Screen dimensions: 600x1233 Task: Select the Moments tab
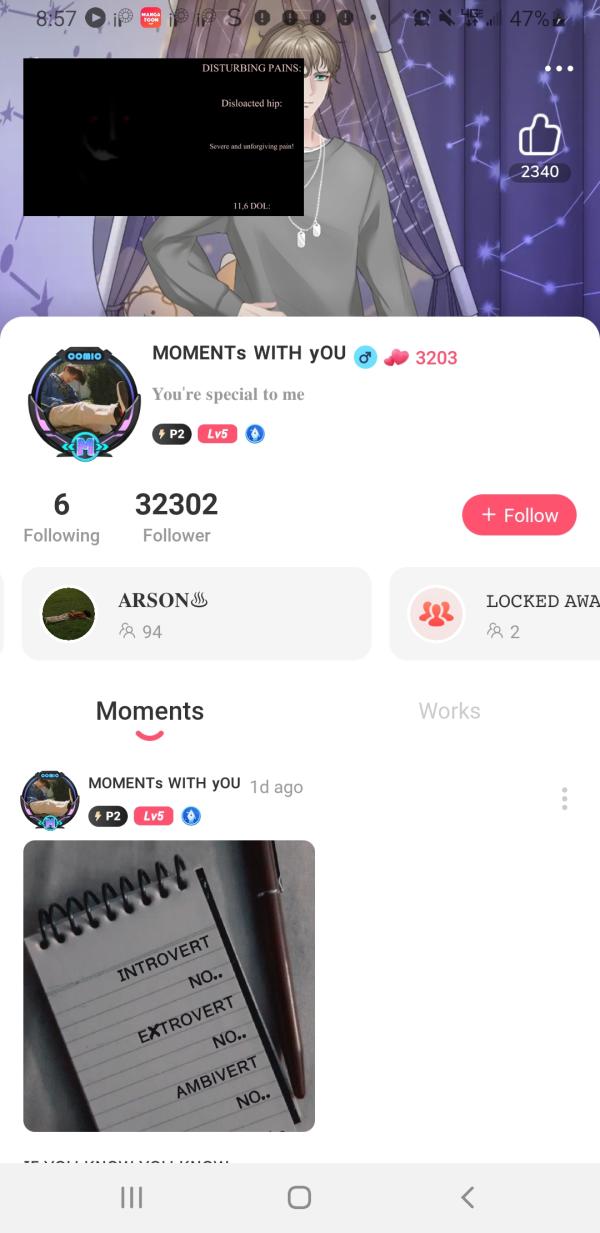coord(150,712)
